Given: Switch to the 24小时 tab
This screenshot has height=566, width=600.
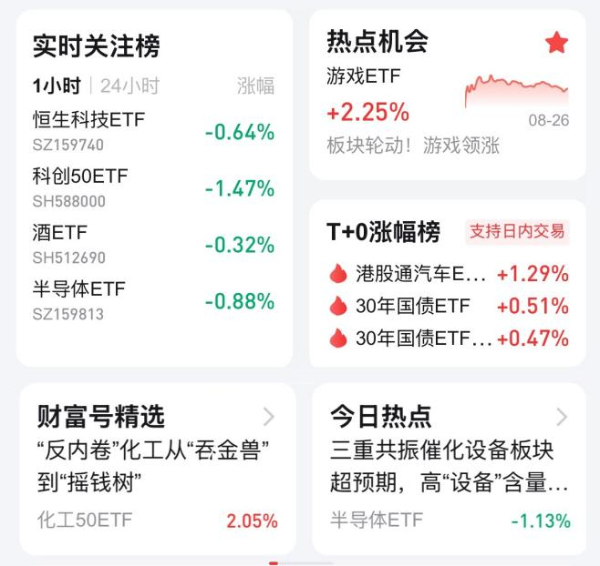Looking at the screenshot, I should pyautogui.click(x=130, y=86).
